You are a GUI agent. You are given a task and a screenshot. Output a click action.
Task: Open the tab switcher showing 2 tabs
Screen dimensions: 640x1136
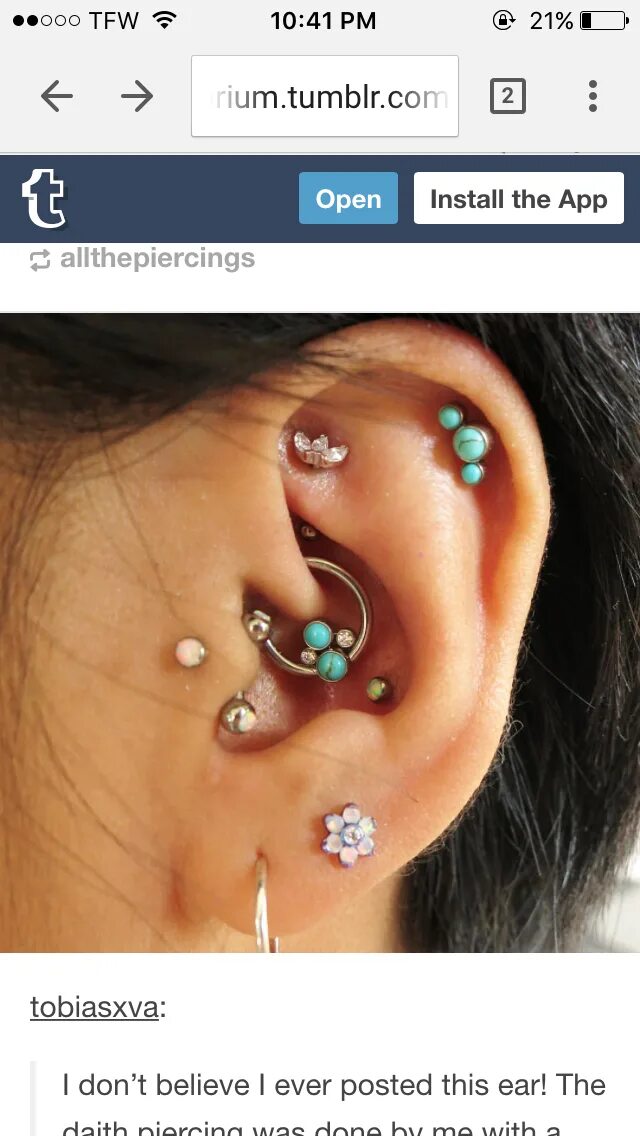[507, 96]
